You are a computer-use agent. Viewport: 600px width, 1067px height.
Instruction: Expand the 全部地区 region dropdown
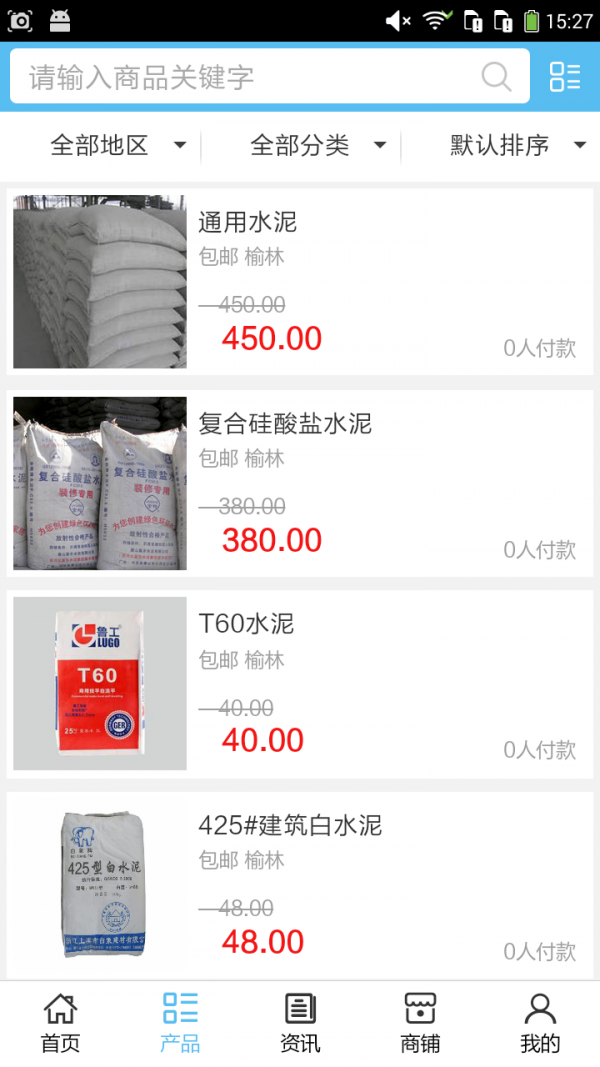[x=118, y=146]
